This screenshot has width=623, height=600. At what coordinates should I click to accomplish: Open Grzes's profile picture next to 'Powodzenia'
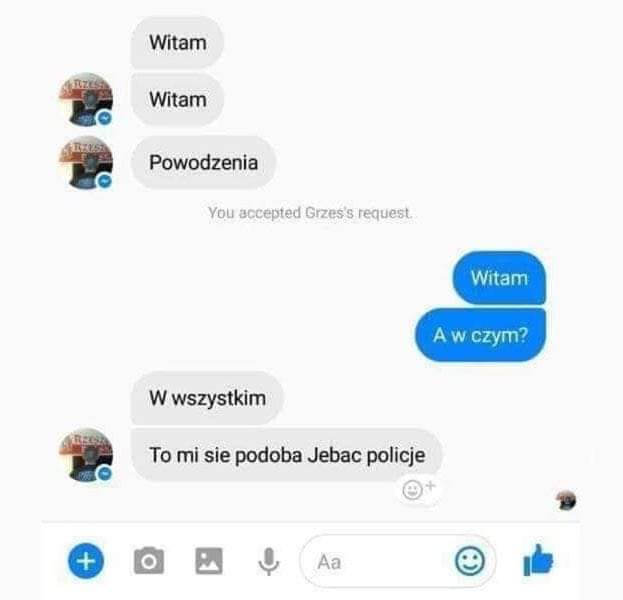(x=86, y=163)
